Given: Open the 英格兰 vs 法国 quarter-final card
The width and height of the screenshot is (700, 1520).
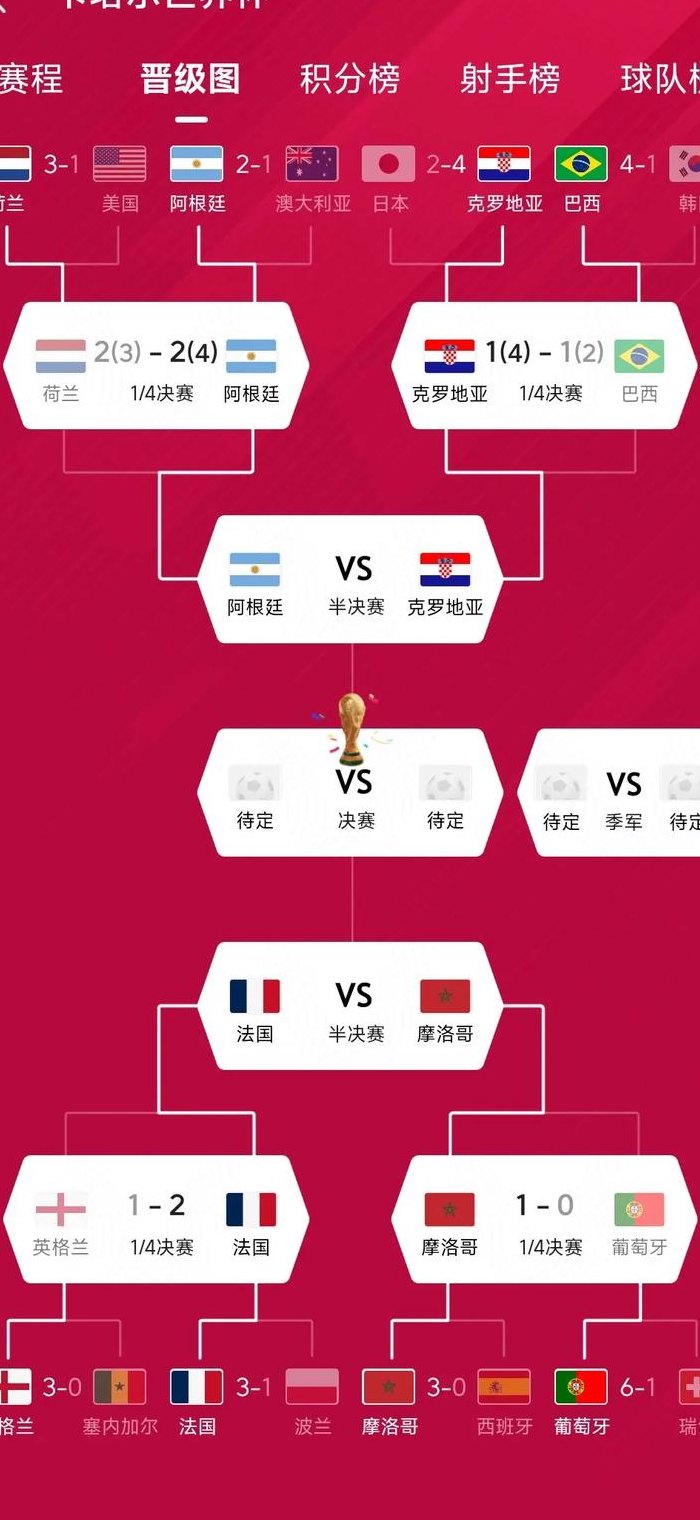Looking at the screenshot, I should click(x=156, y=1219).
